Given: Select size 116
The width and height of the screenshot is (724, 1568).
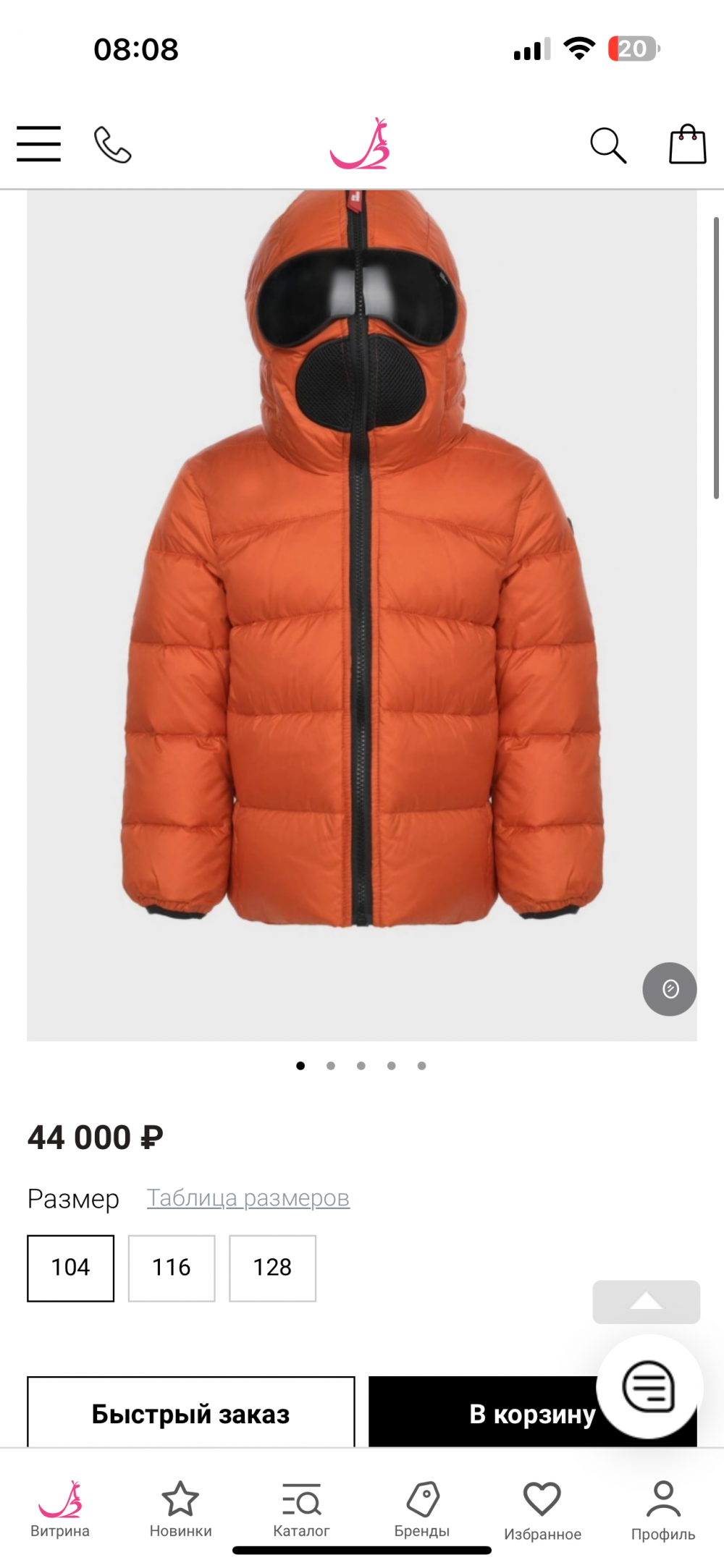Looking at the screenshot, I should coord(172,1268).
